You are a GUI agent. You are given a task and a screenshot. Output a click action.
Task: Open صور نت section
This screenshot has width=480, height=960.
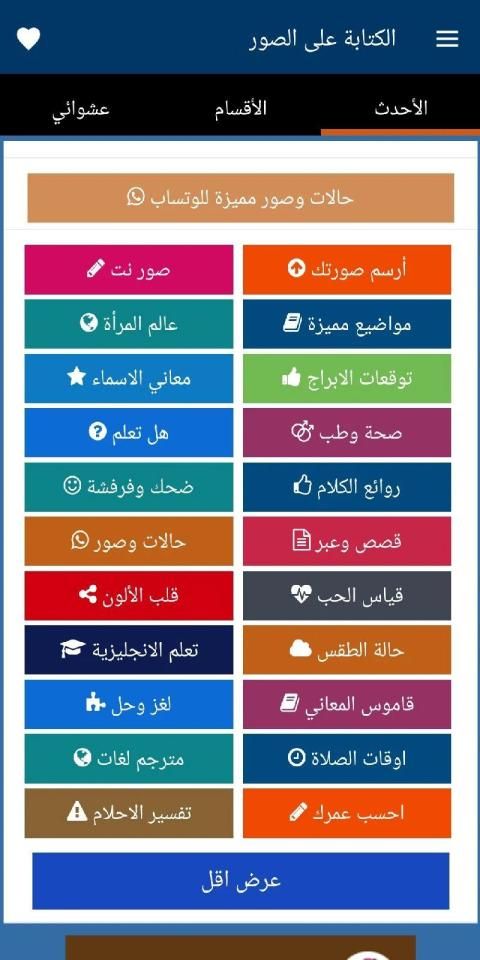coord(129,269)
